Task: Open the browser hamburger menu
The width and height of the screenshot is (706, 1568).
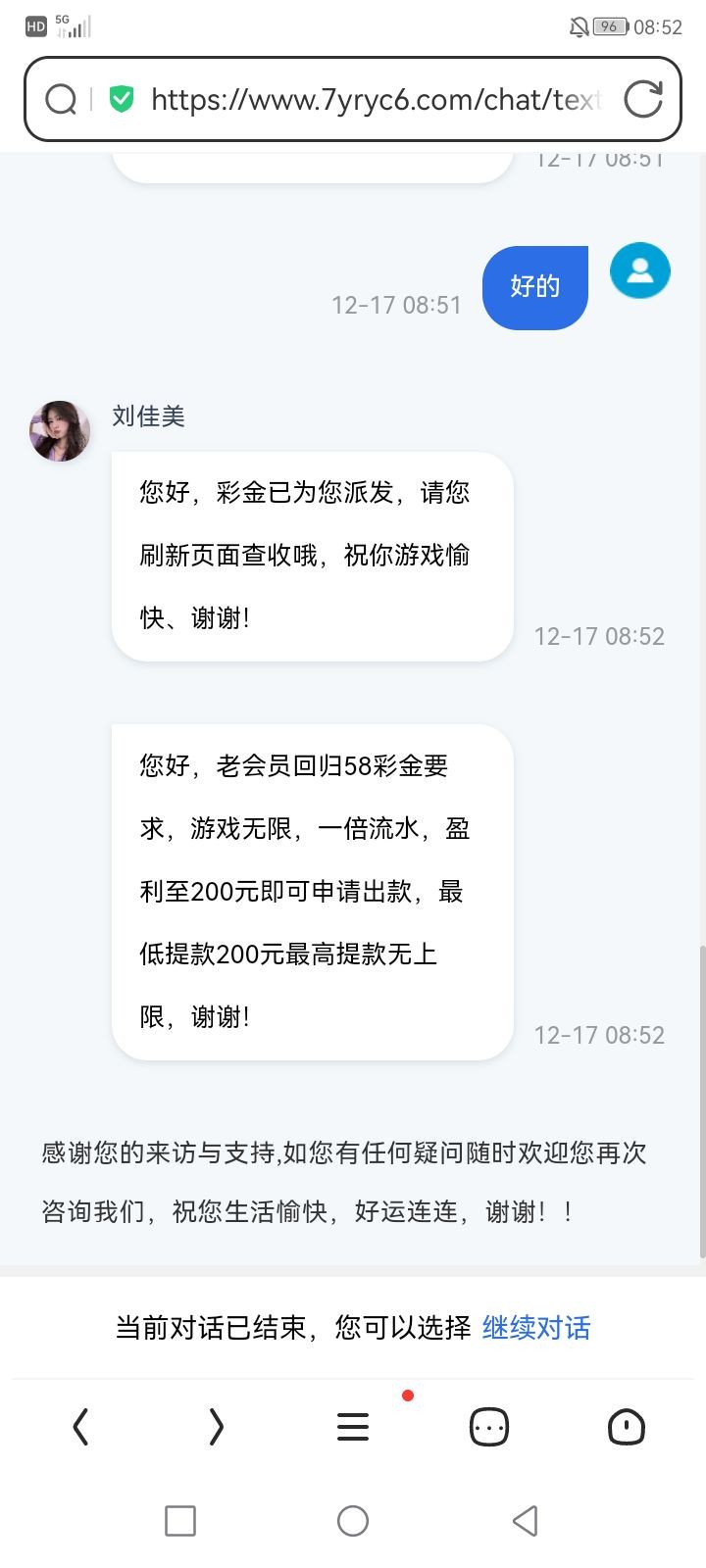Action: [x=353, y=1427]
